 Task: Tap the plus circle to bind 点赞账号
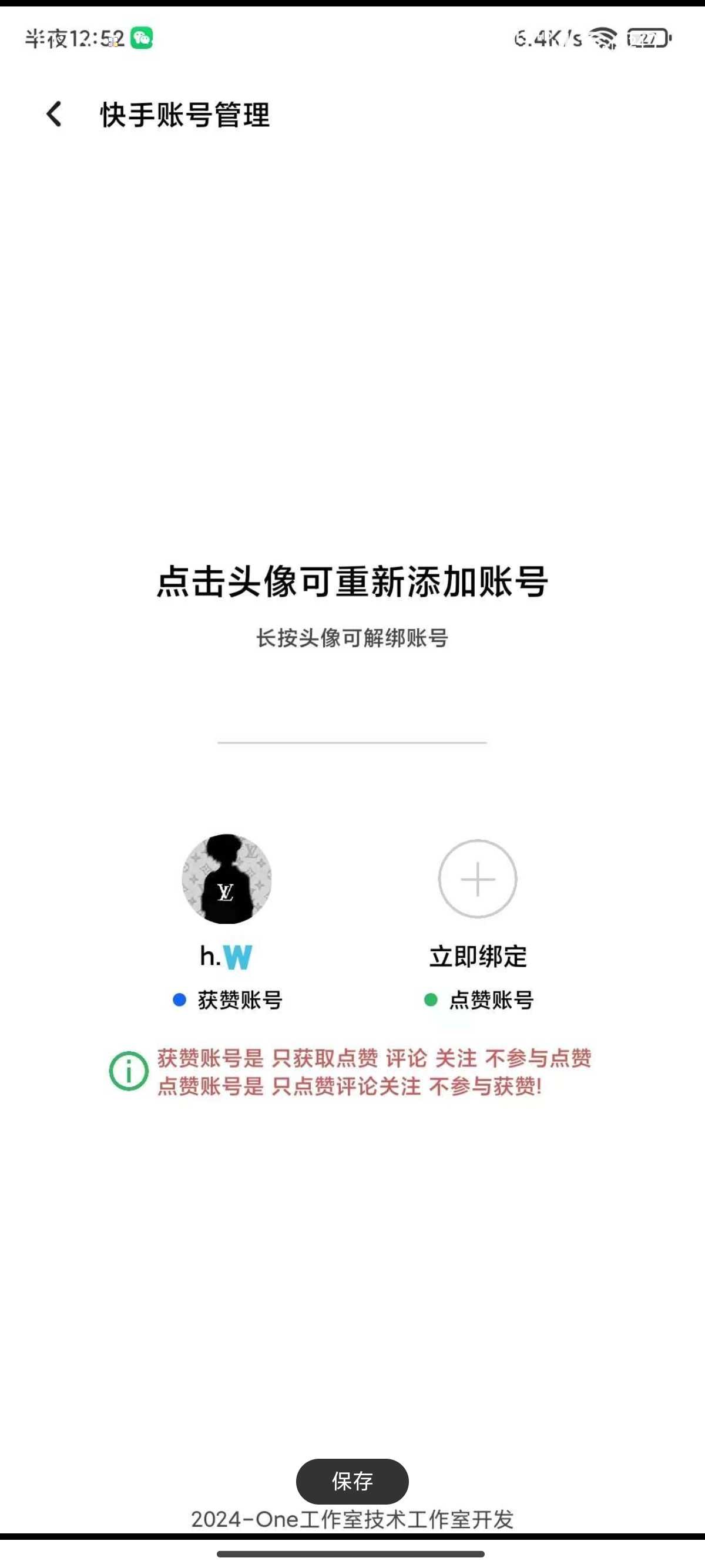(477, 879)
